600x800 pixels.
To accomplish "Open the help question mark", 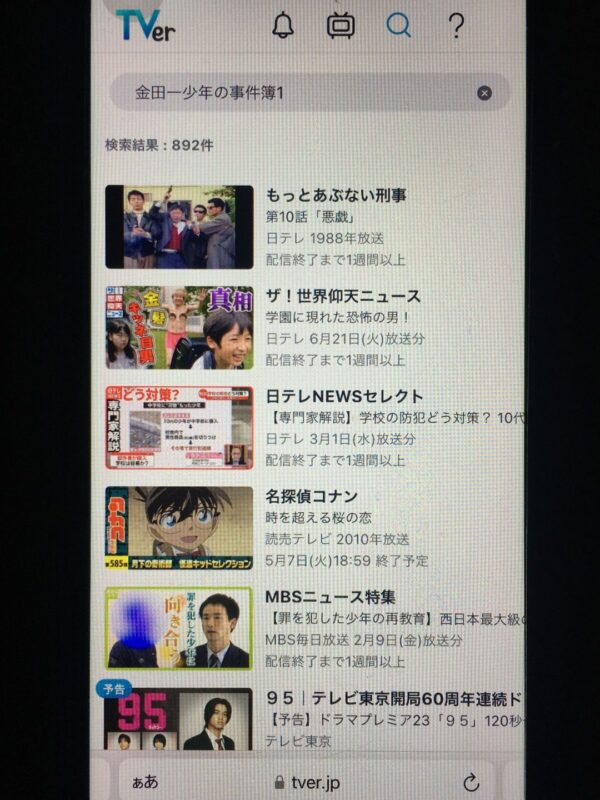I will click(x=456, y=26).
